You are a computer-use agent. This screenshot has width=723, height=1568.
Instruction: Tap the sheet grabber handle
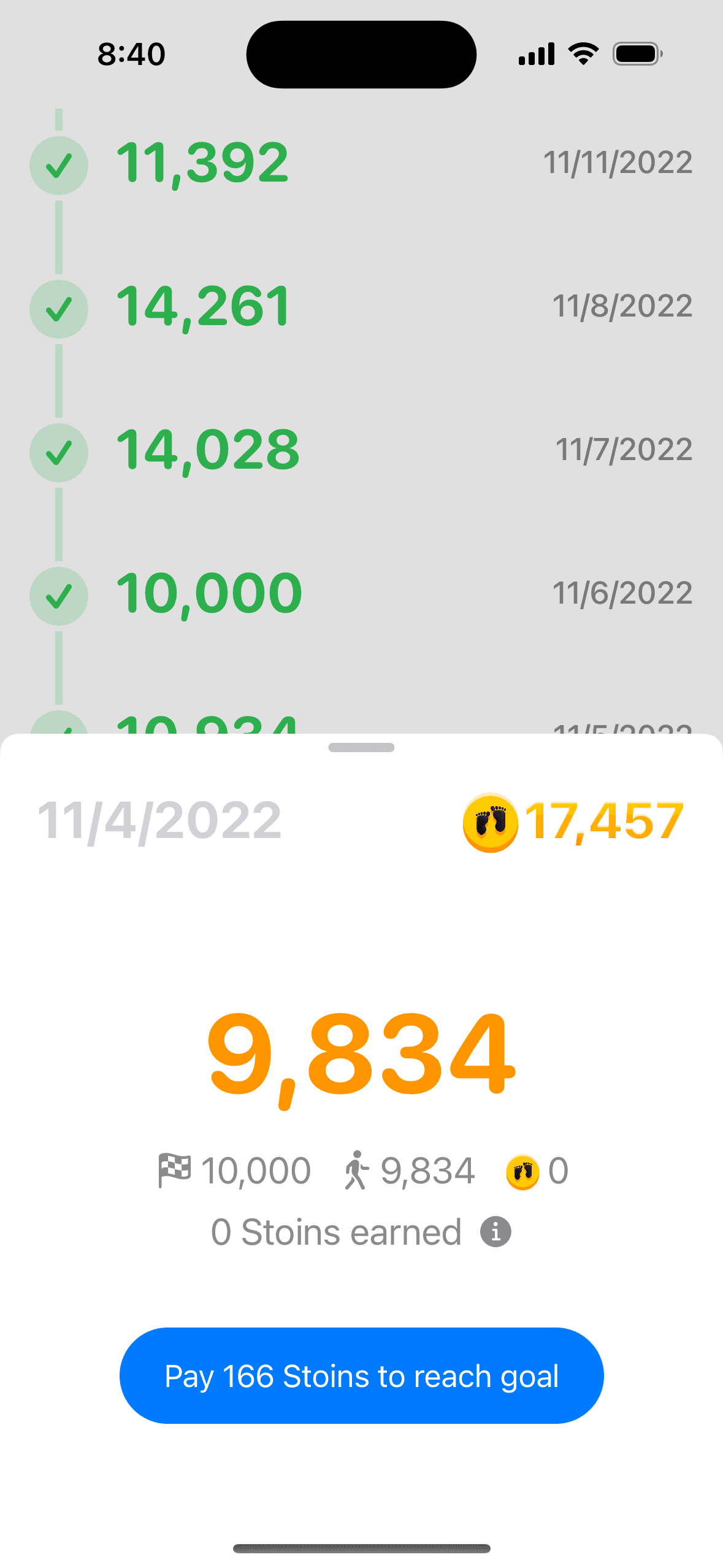(x=361, y=747)
